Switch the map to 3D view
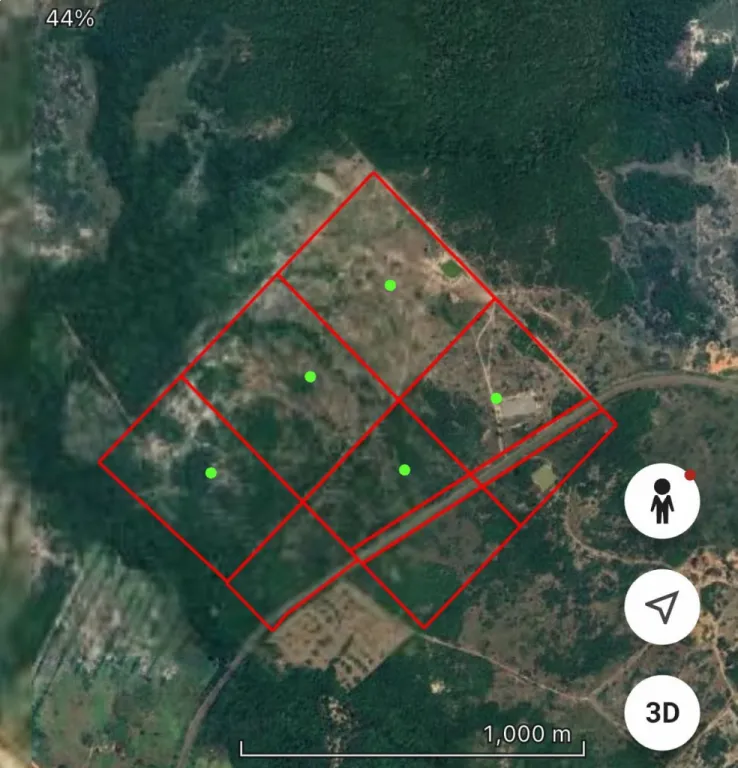This screenshot has height=768, width=738. (x=662, y=712)
